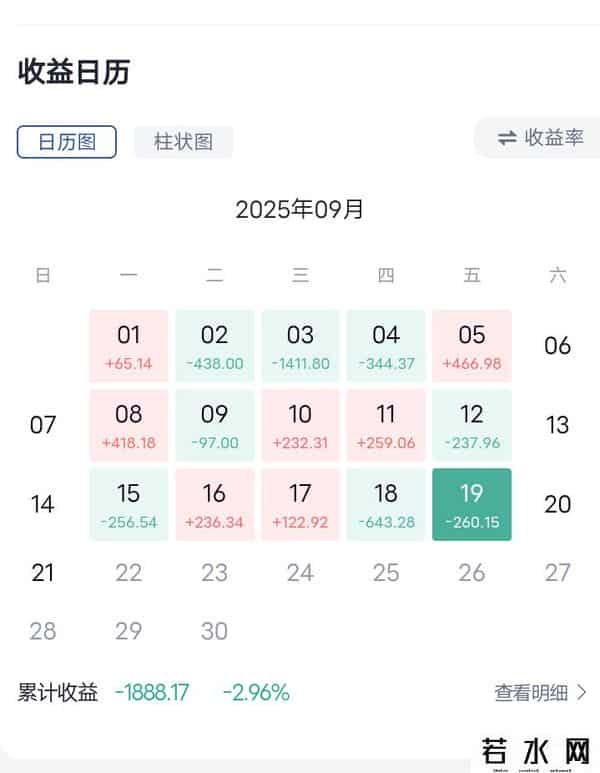Choose day 08 showing +418.18
The width and height of the screenshot is (600, 773).
[129, 425]
